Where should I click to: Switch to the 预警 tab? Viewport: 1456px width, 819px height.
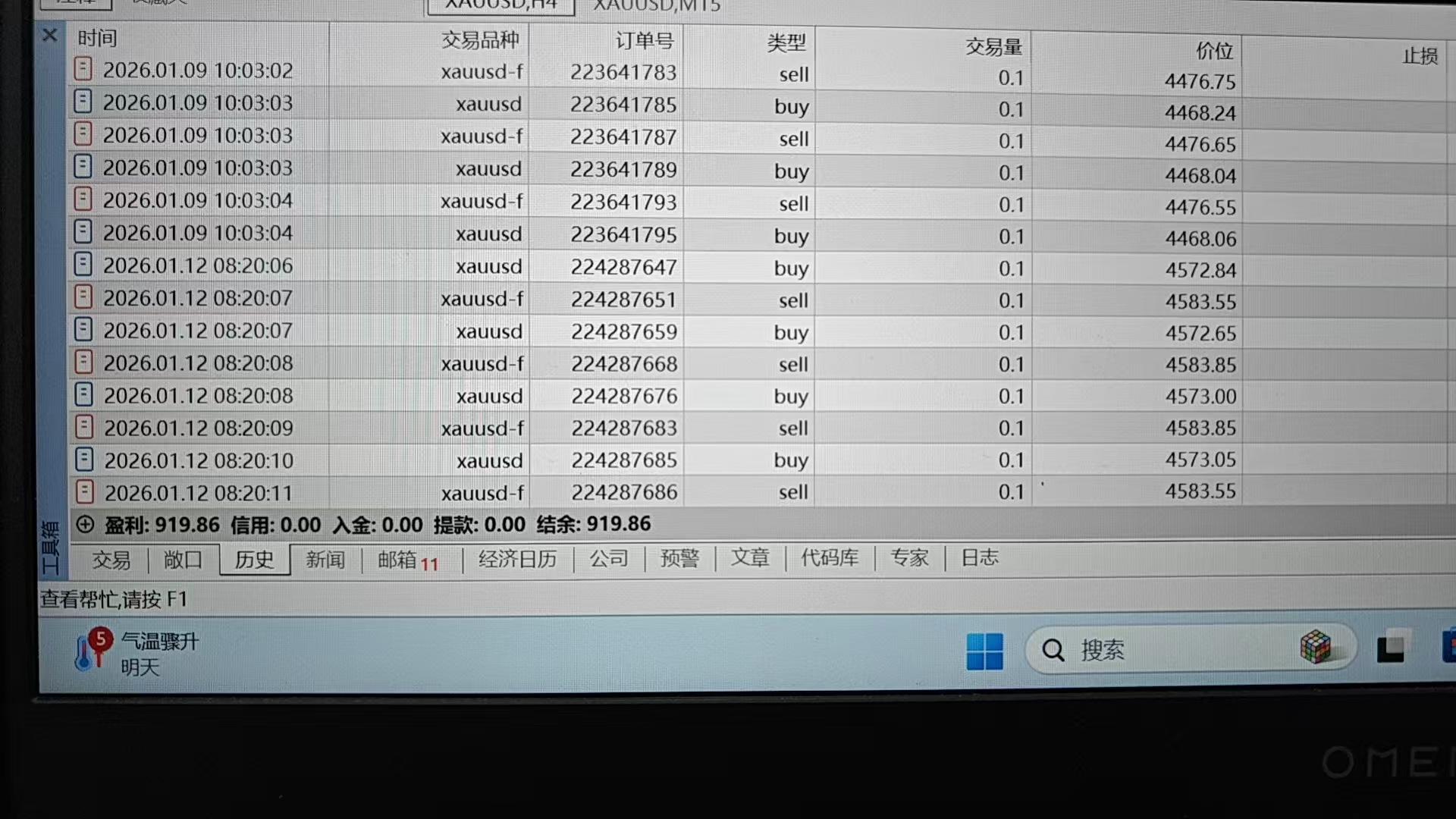pyautogui.click(x=679, y=558)
